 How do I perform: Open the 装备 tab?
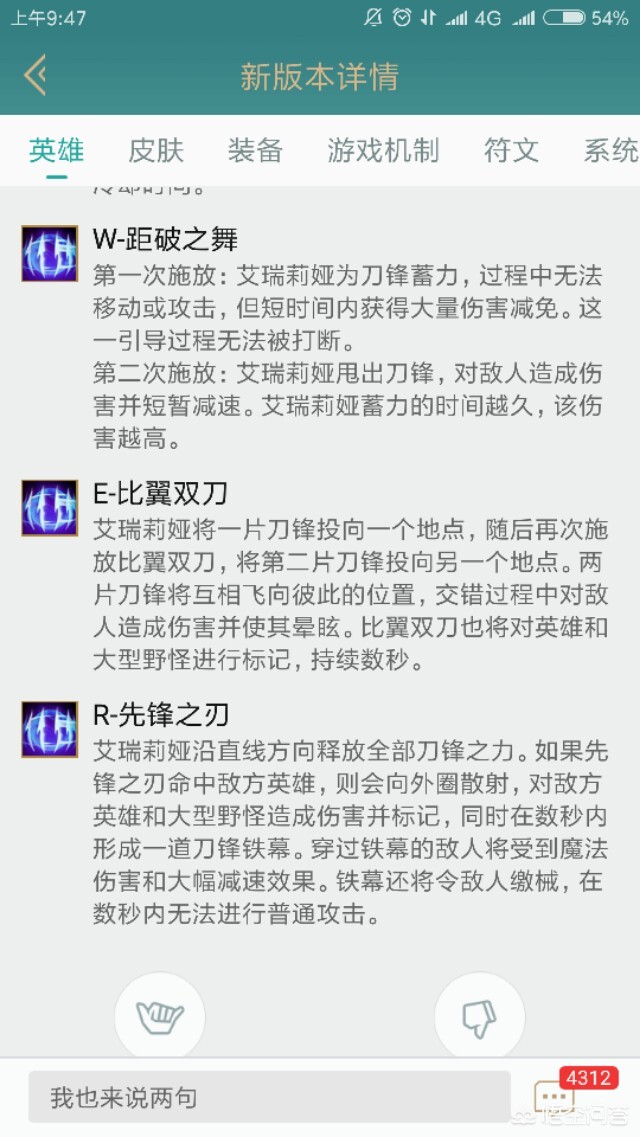(x=255, y=151)
